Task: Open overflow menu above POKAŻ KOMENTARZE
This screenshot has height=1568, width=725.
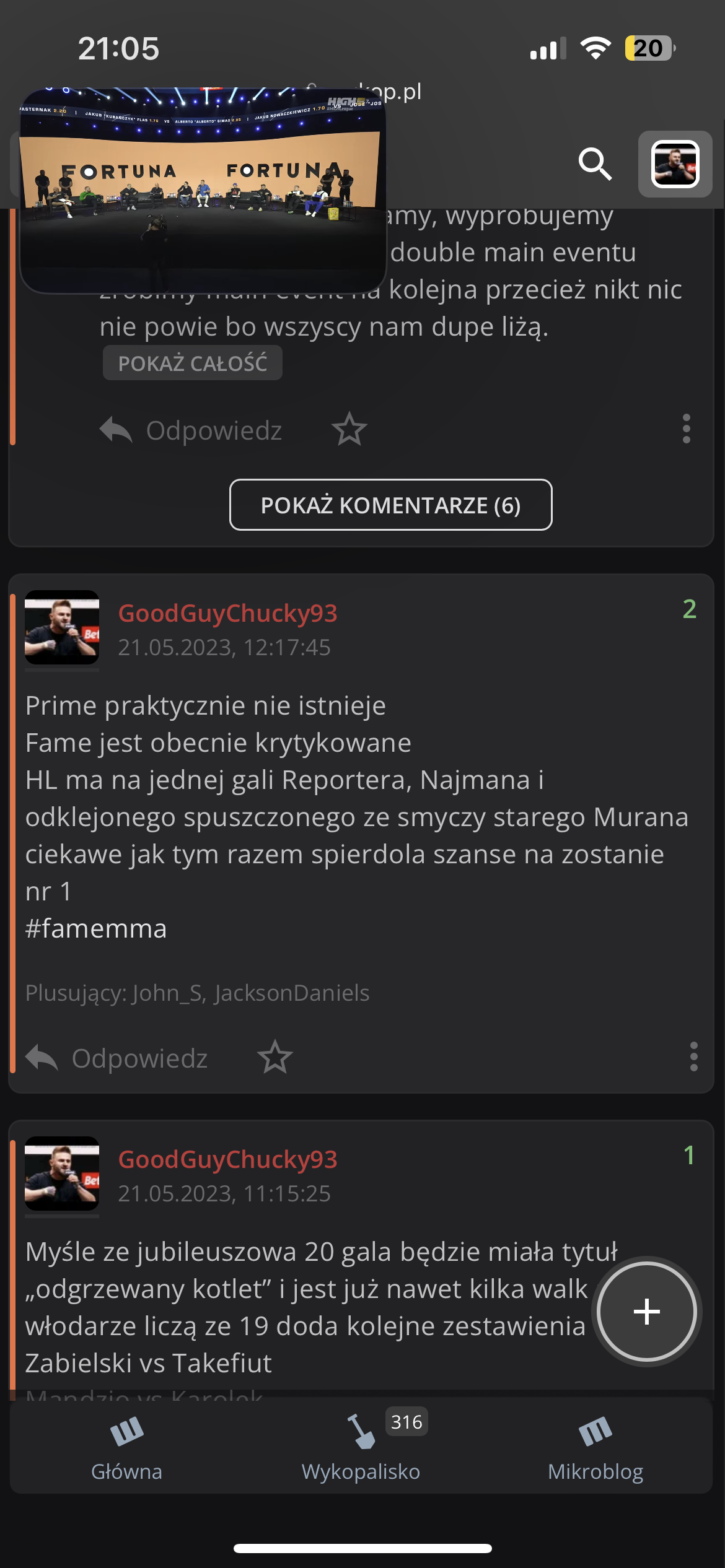Action: 686,429
